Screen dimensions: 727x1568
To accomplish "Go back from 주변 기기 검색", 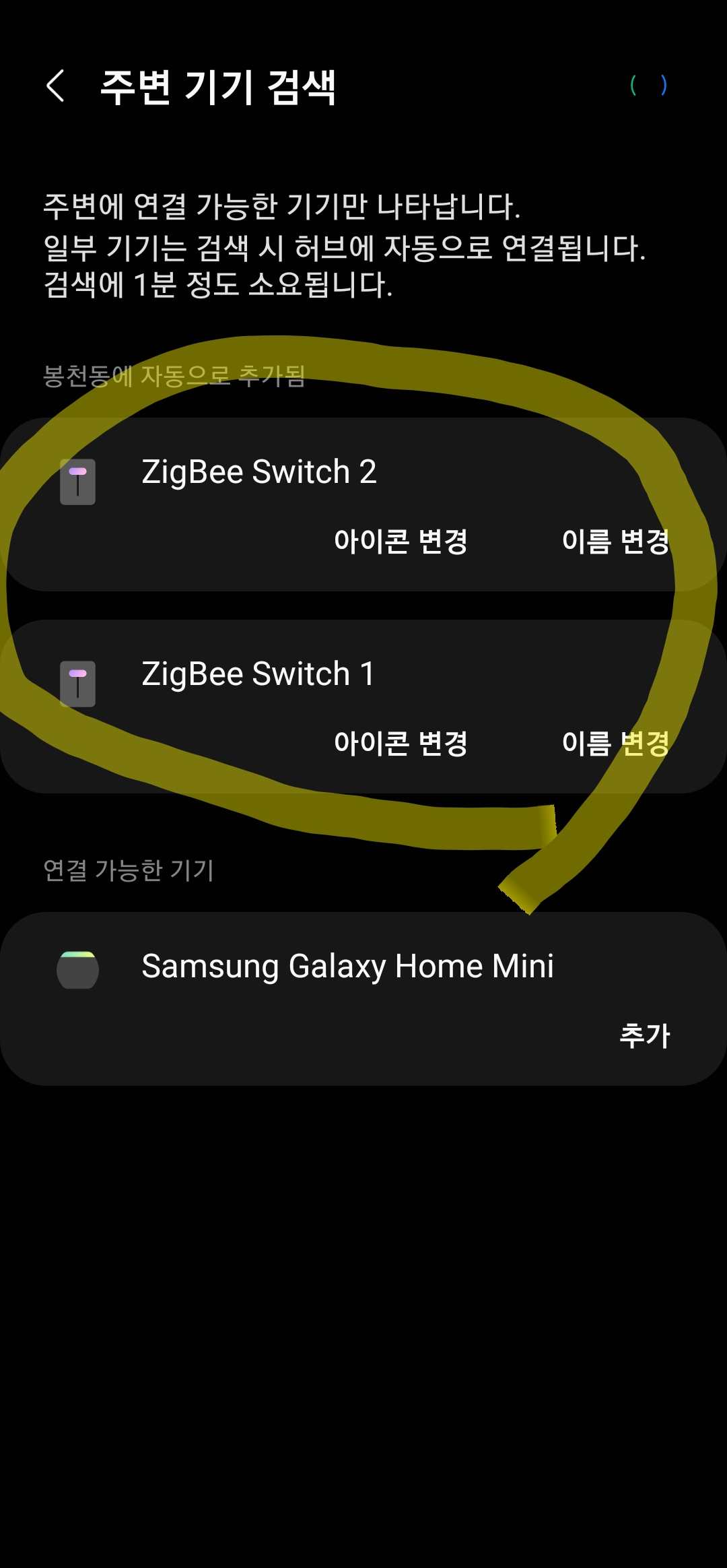I will point(55,86).
